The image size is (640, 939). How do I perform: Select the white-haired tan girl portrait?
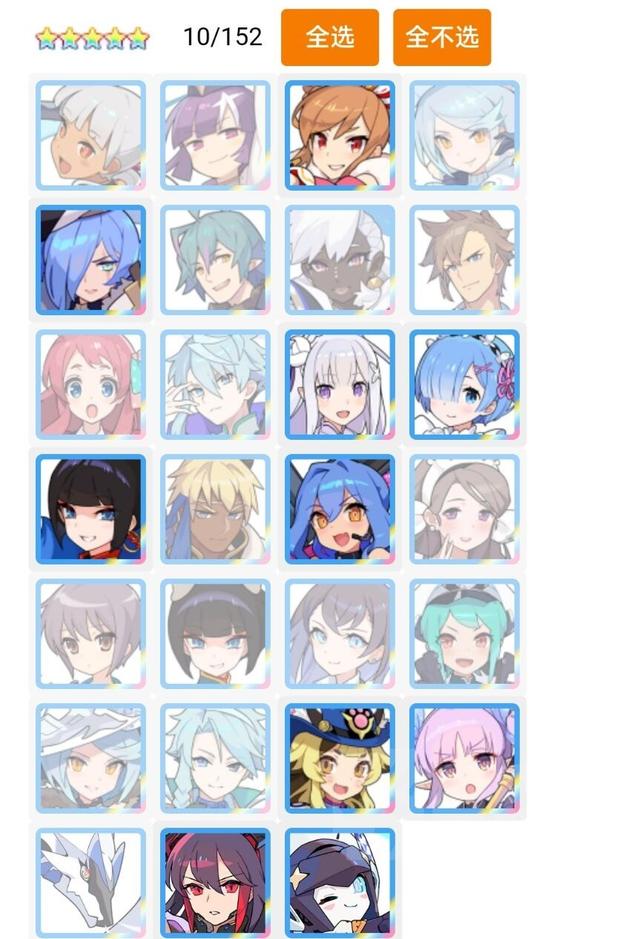point(91,136)
